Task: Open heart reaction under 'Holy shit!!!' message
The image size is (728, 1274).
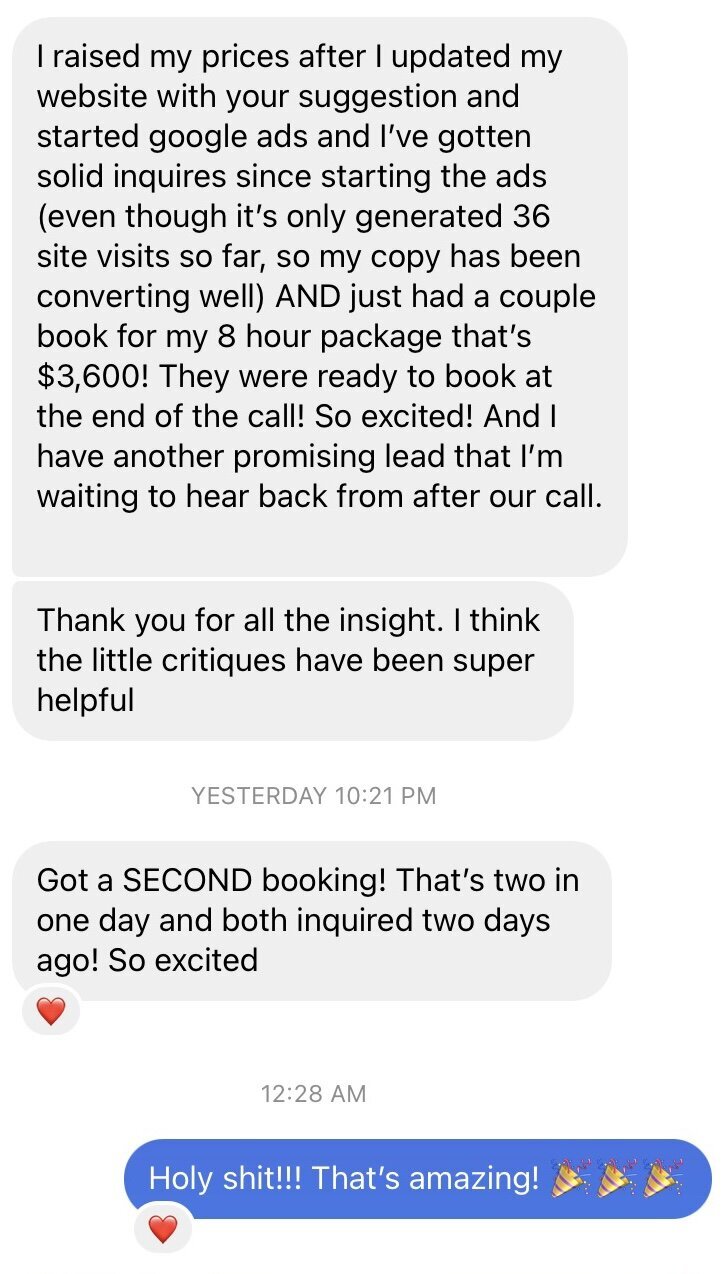Action: click(x=162, y=1227)
